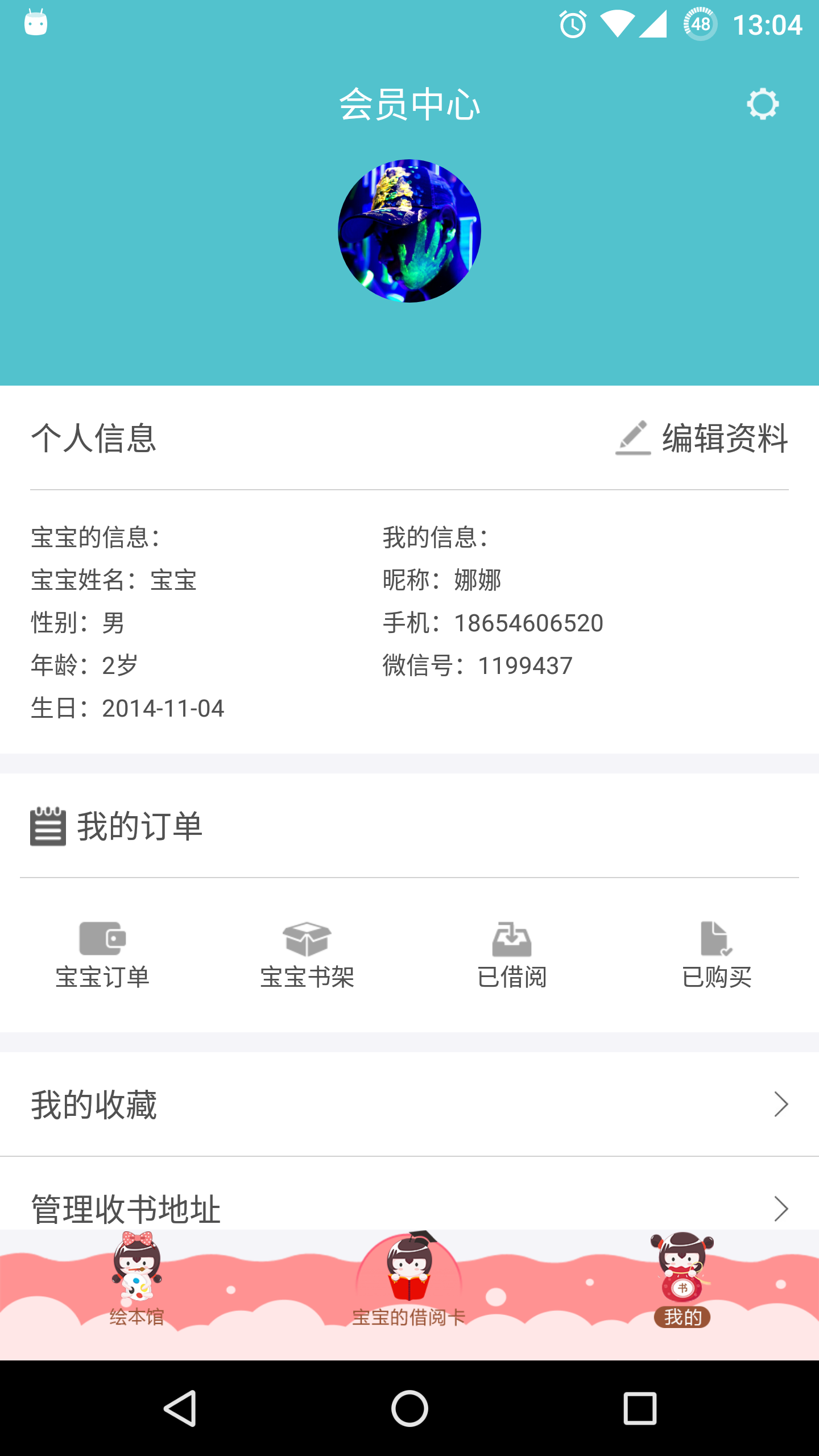Expand the 我的收藏 row chevron
The height and width of the screenshot is (1456, 819).
(x=780, y=1104)
